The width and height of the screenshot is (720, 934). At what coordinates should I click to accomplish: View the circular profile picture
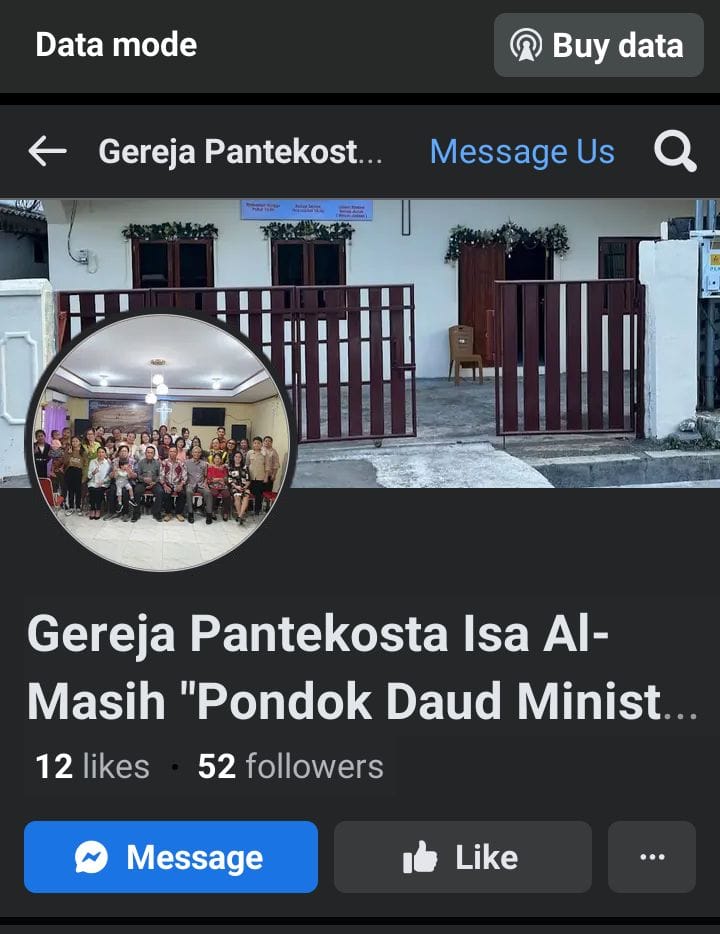click(162, 441)
